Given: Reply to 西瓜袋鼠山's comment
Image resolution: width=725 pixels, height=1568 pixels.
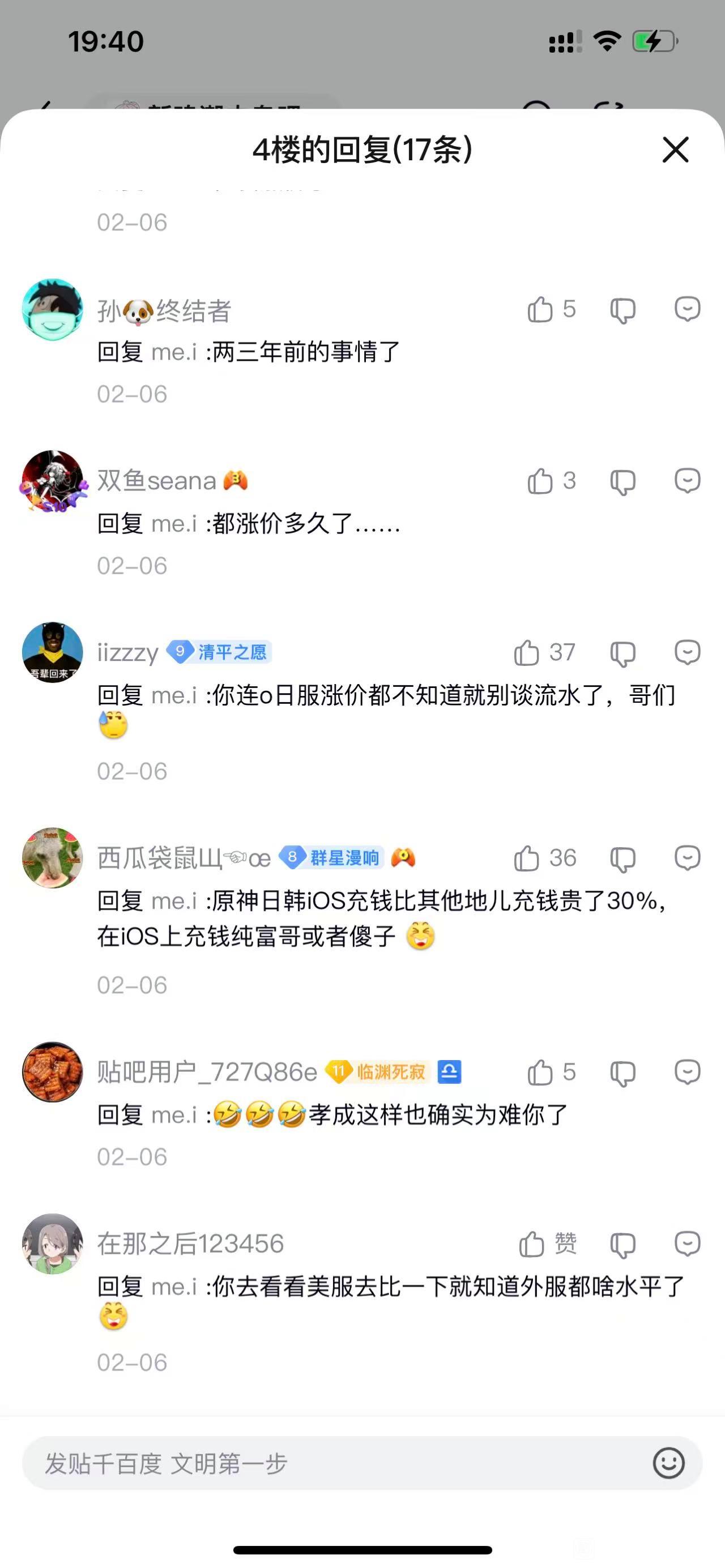Looking at the screenshot, I should point(687,857).
